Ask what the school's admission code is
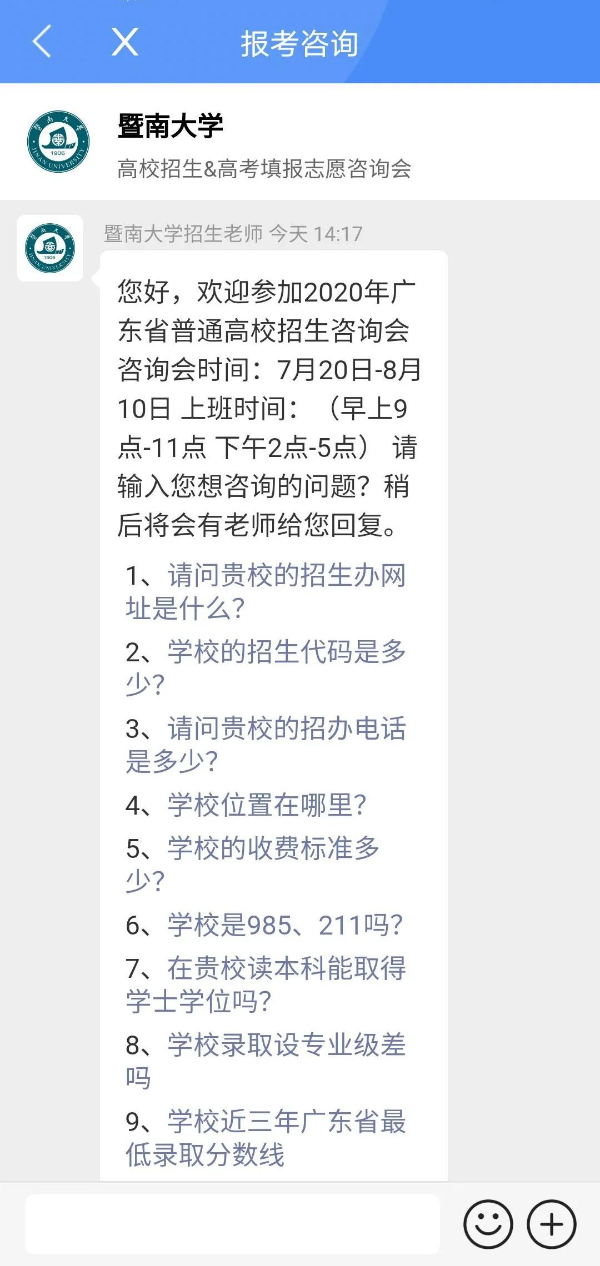Image resolution: width=600 pixels, height=1266 pixels. [265, 668]
